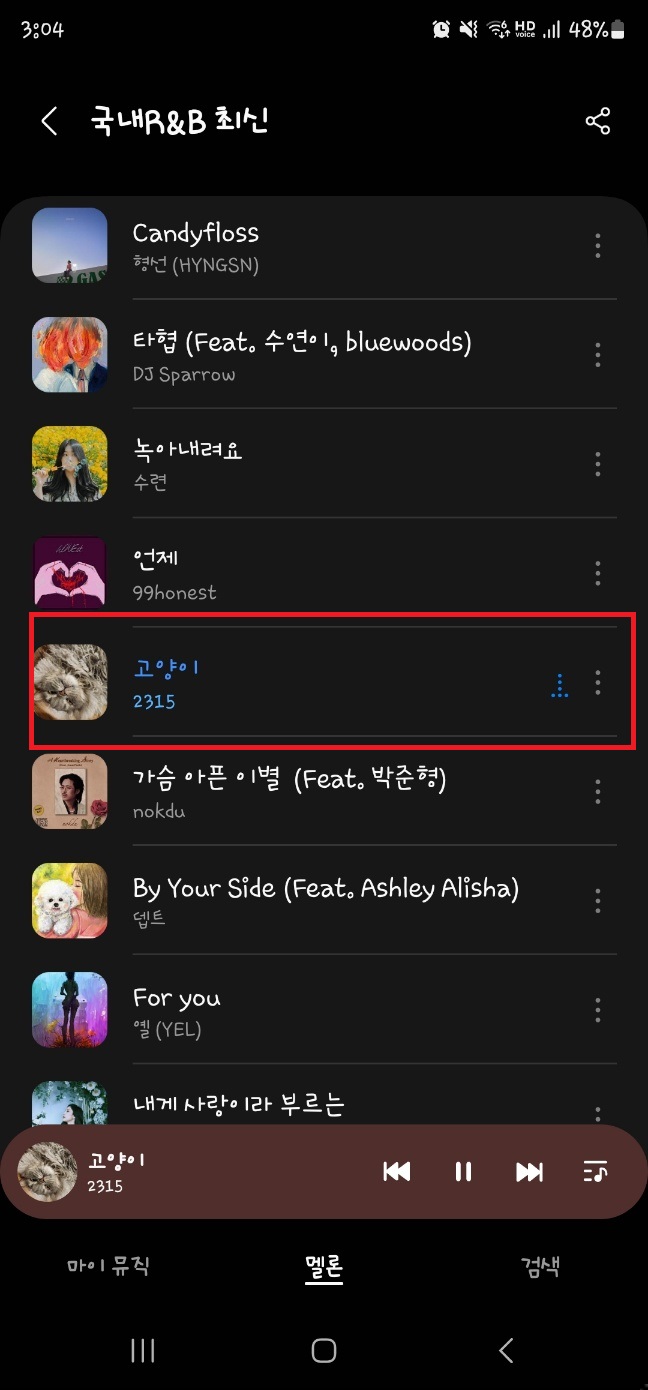Select the playing track 고양이
This screenshot has height=1390, width=648.
point(300,682)
